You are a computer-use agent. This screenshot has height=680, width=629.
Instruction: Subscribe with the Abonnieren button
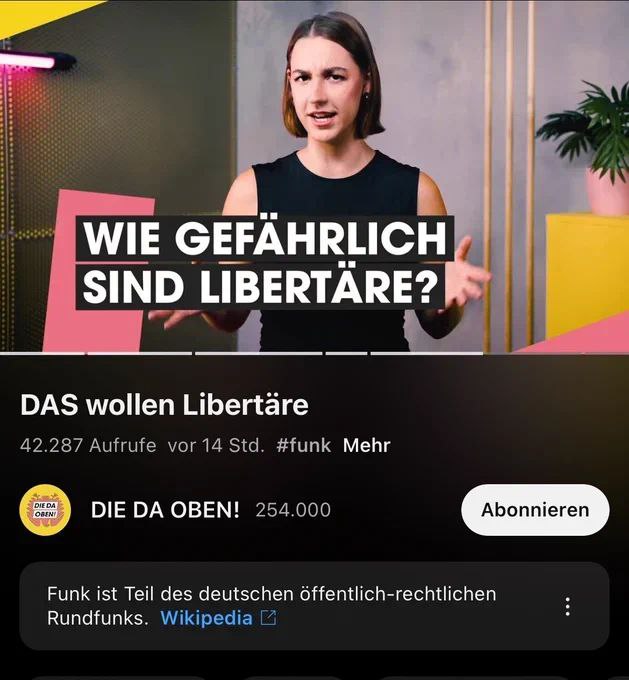[x=535, y=510]
